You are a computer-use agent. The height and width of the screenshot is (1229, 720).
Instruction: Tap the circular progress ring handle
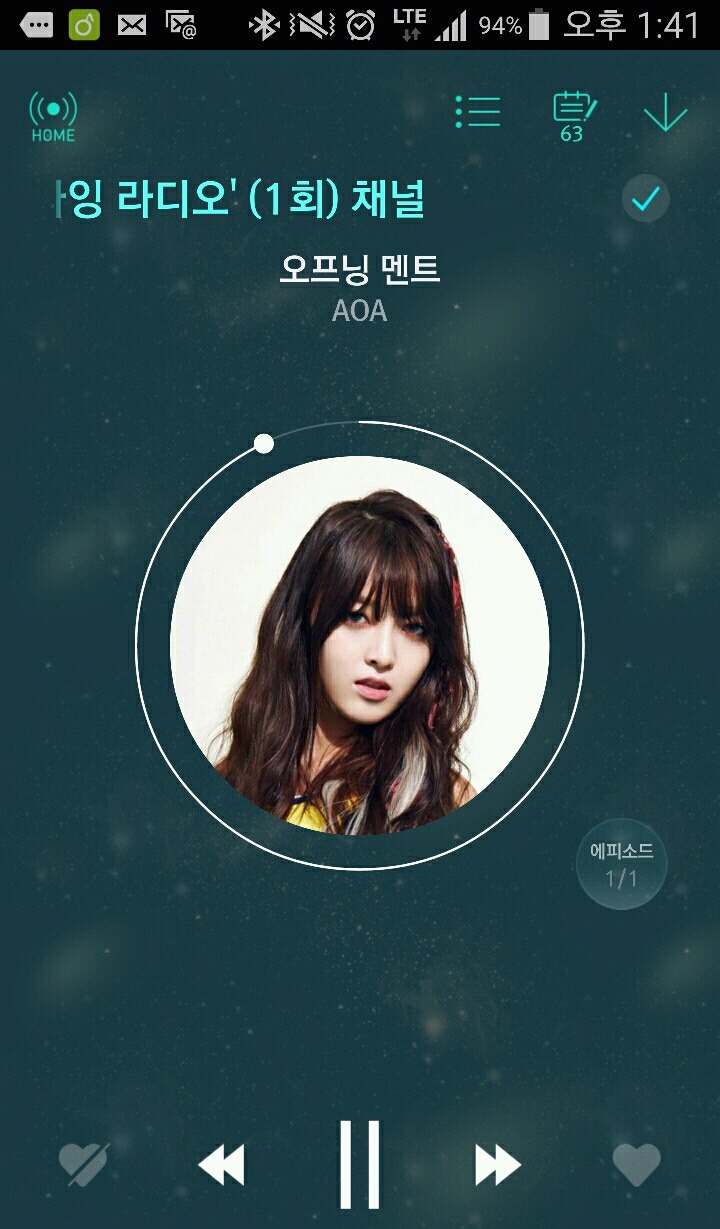coord(264,443)
